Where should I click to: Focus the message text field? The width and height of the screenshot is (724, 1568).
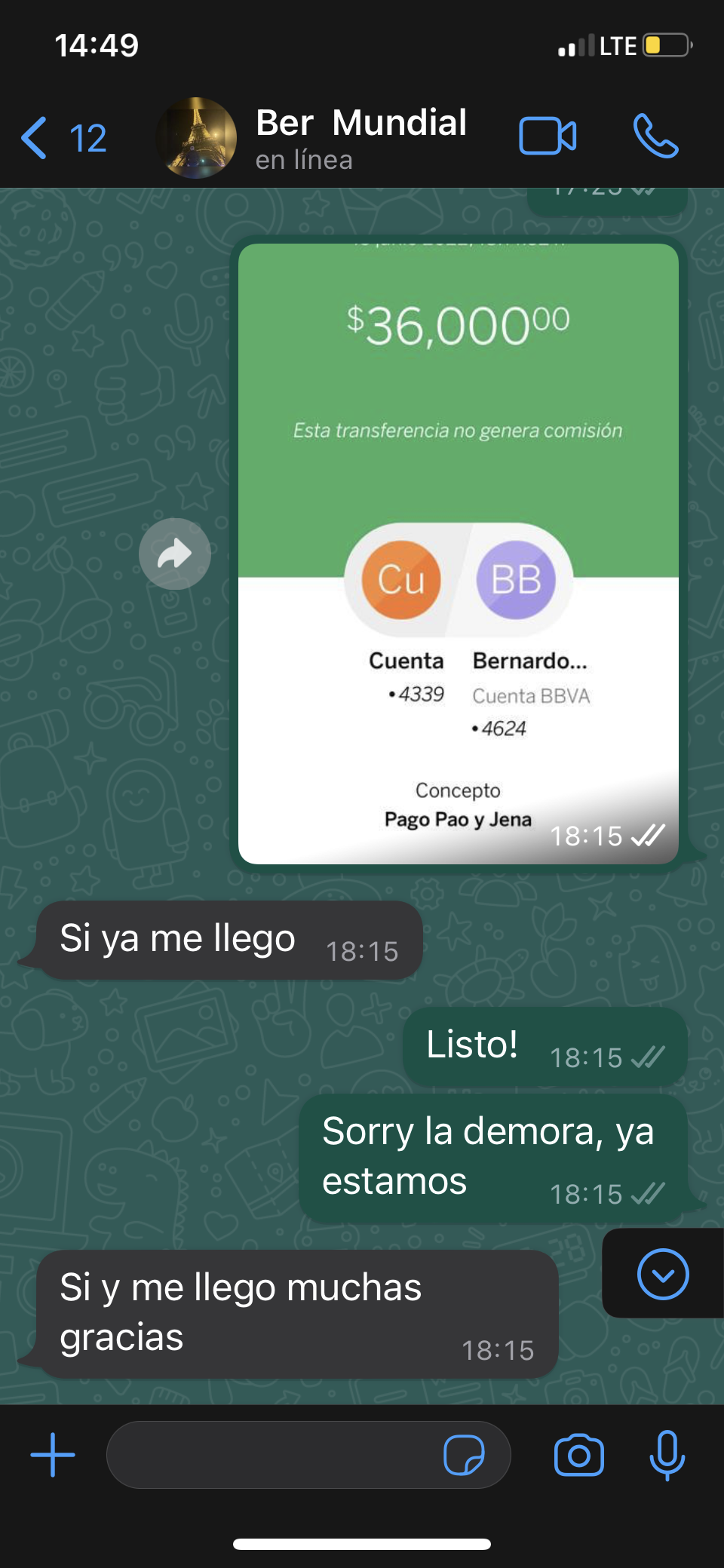click(x=271, y=1454)
